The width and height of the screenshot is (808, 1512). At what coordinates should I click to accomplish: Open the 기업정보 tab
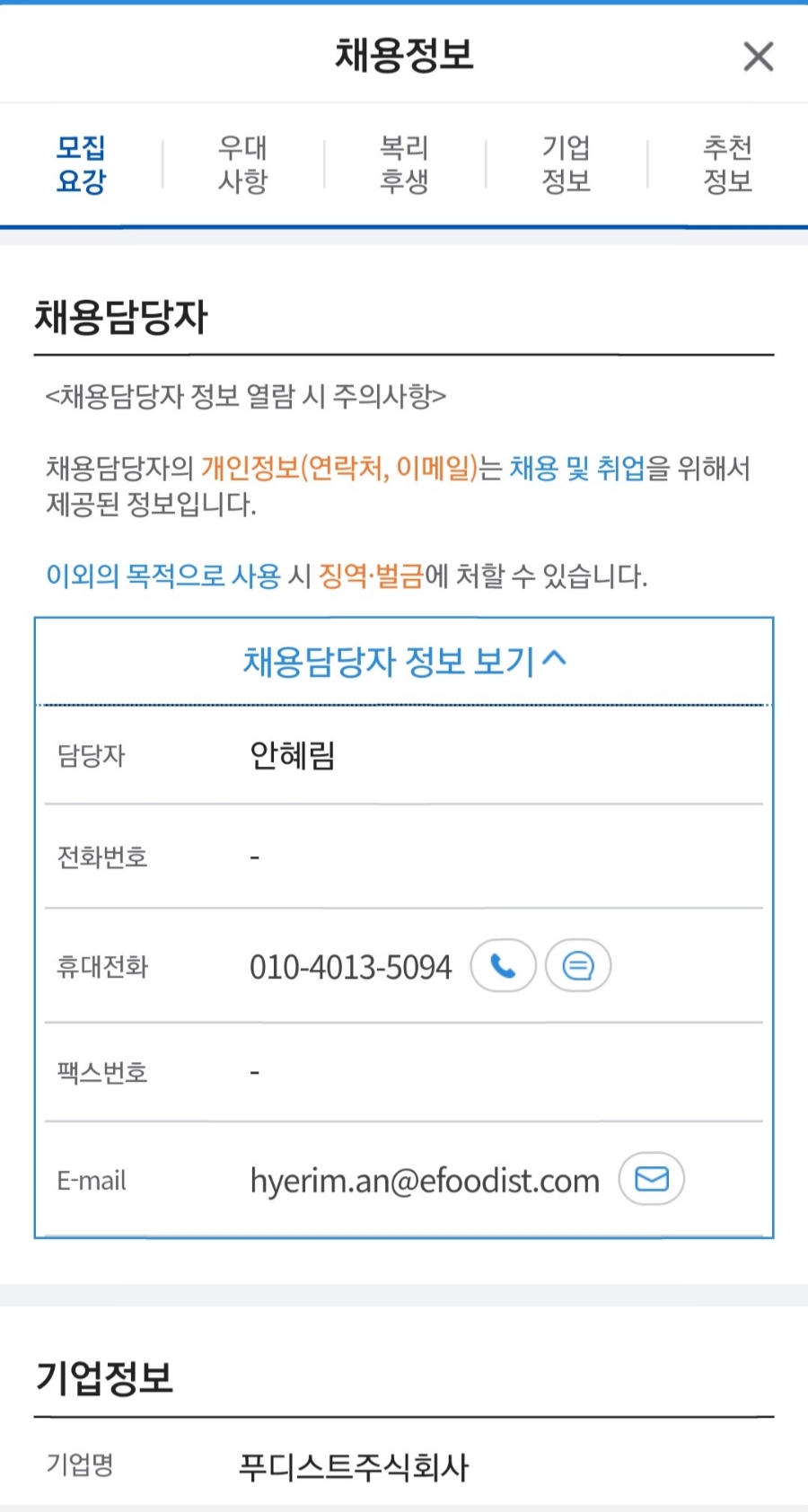(x=566, y=164)
